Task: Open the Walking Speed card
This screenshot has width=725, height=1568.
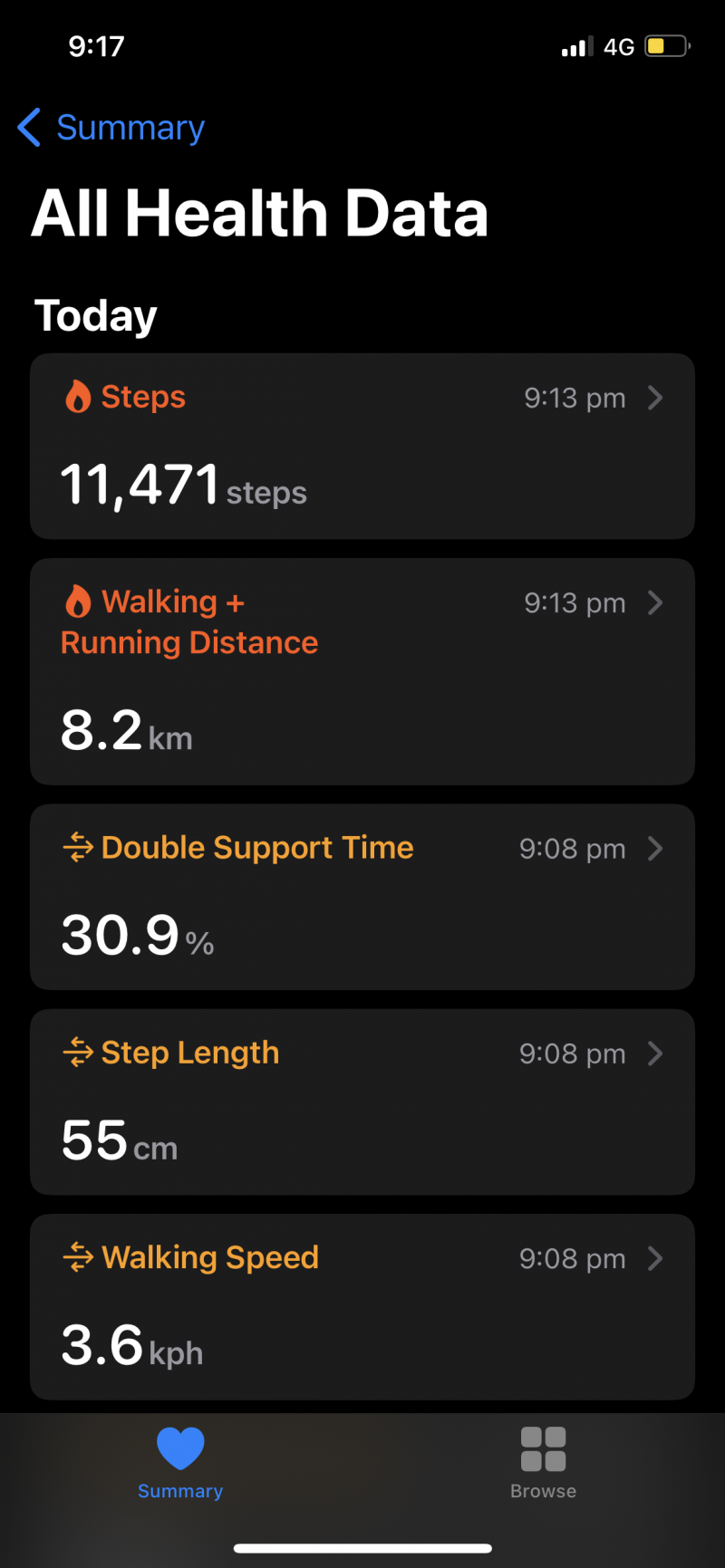Action: point(362,1306)
